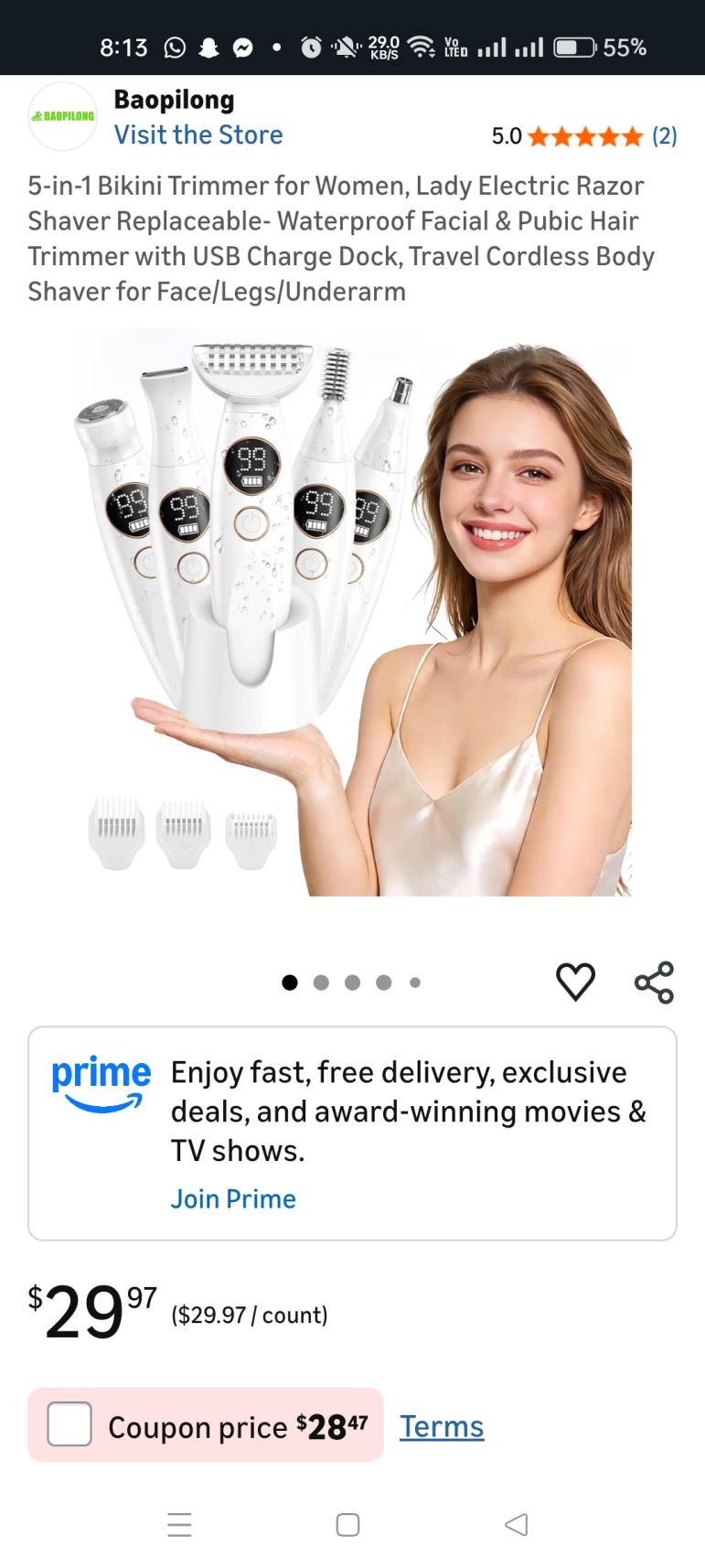Viewport: 705px width, 1568px height.
Task: Go back using system back button
Action: point(517,1524)
